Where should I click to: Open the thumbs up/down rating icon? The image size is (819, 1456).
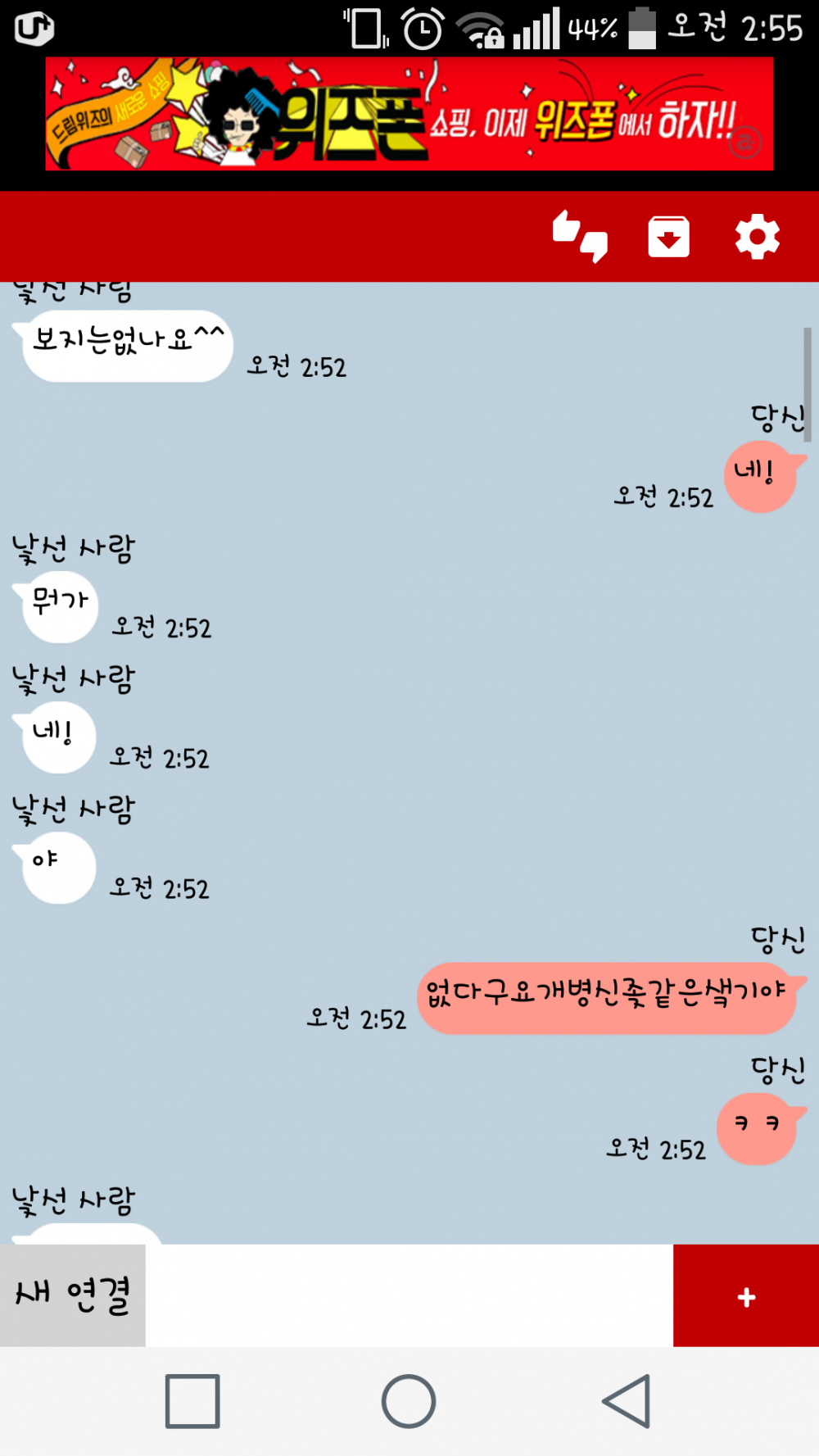pos(580,237)
